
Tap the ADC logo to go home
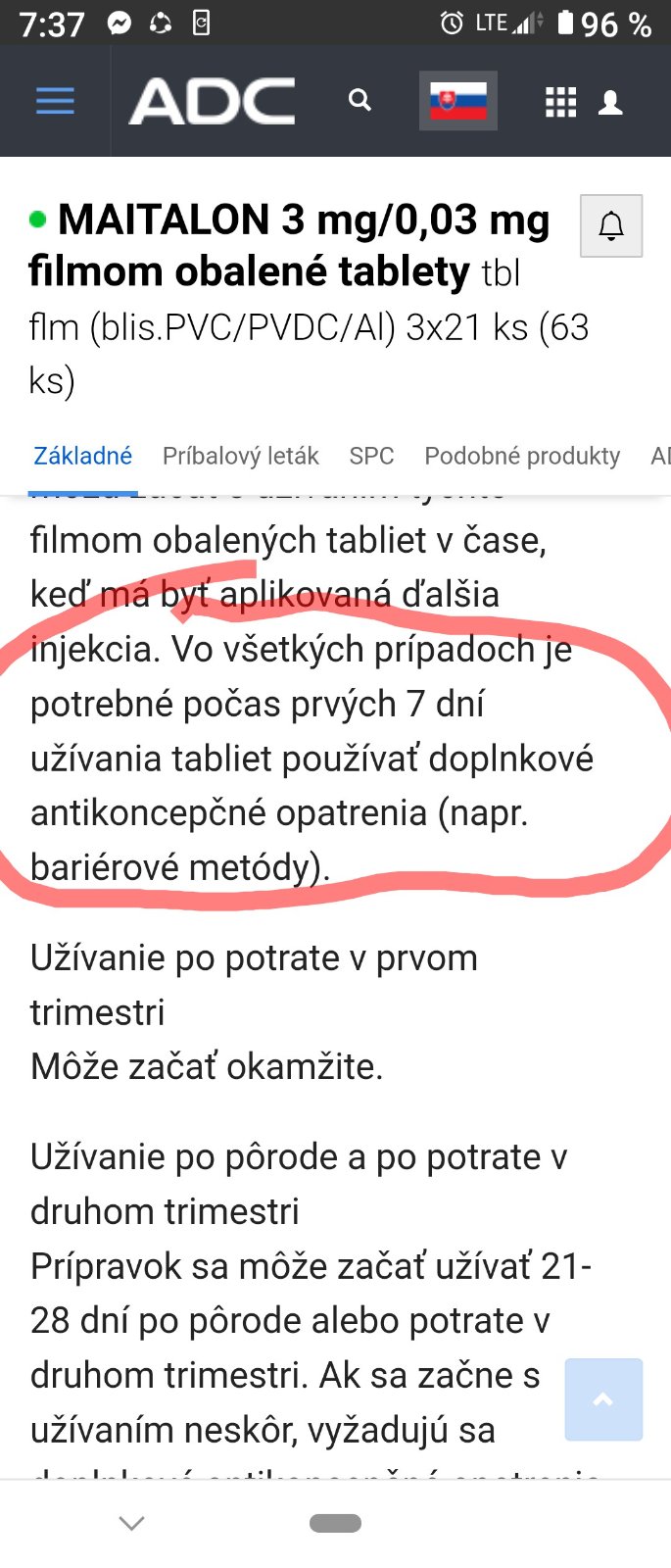point(212,101)
